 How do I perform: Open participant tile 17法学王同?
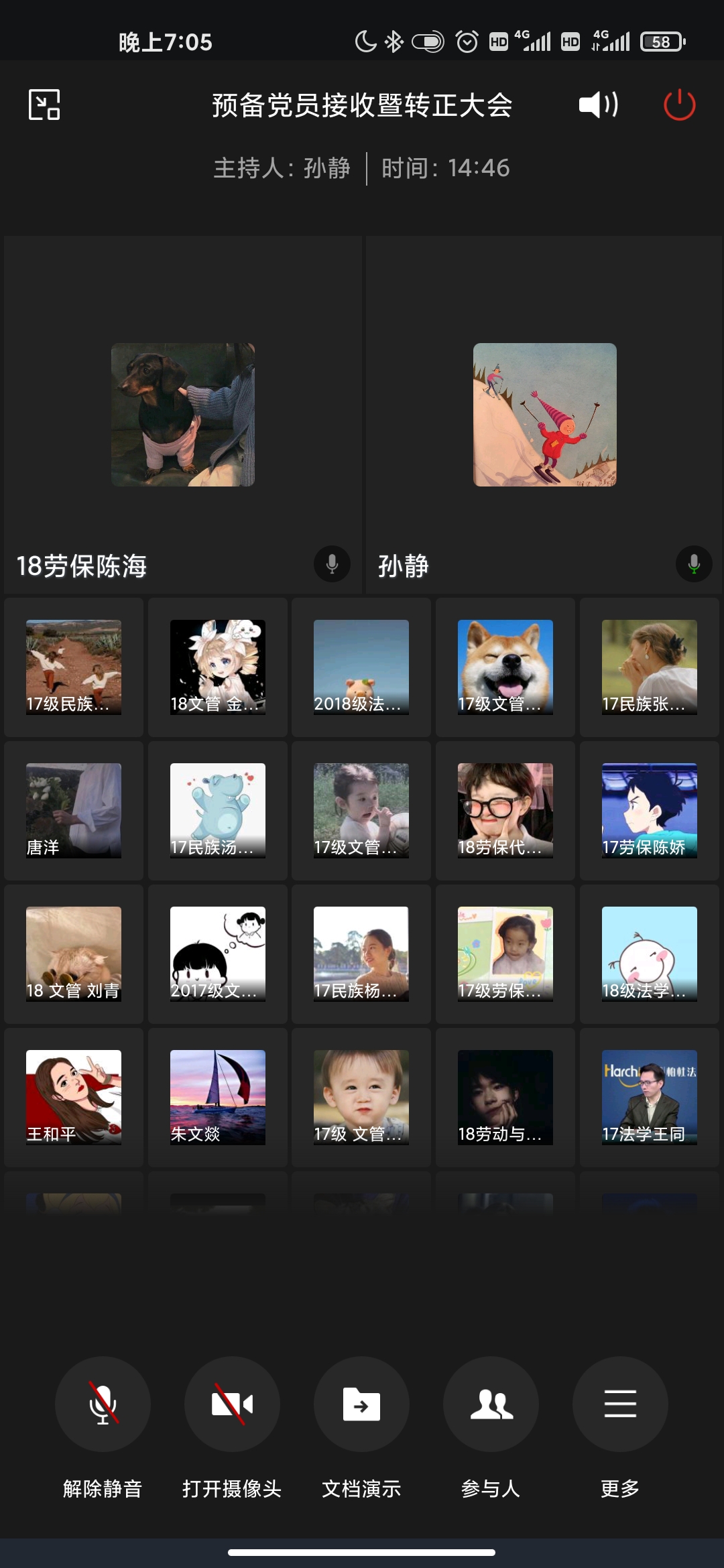(x=649, y=1097)
